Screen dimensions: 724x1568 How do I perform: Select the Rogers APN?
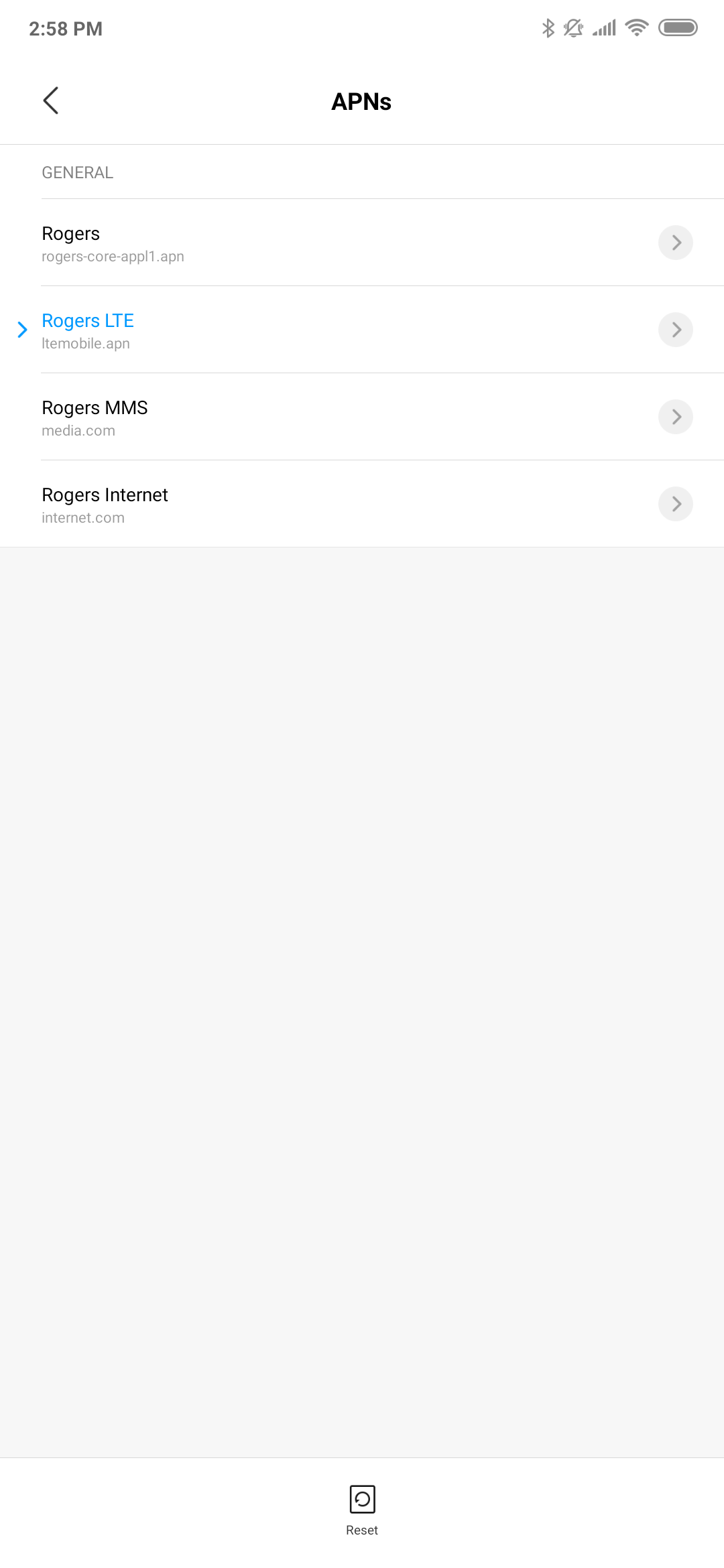click(362, 243)
